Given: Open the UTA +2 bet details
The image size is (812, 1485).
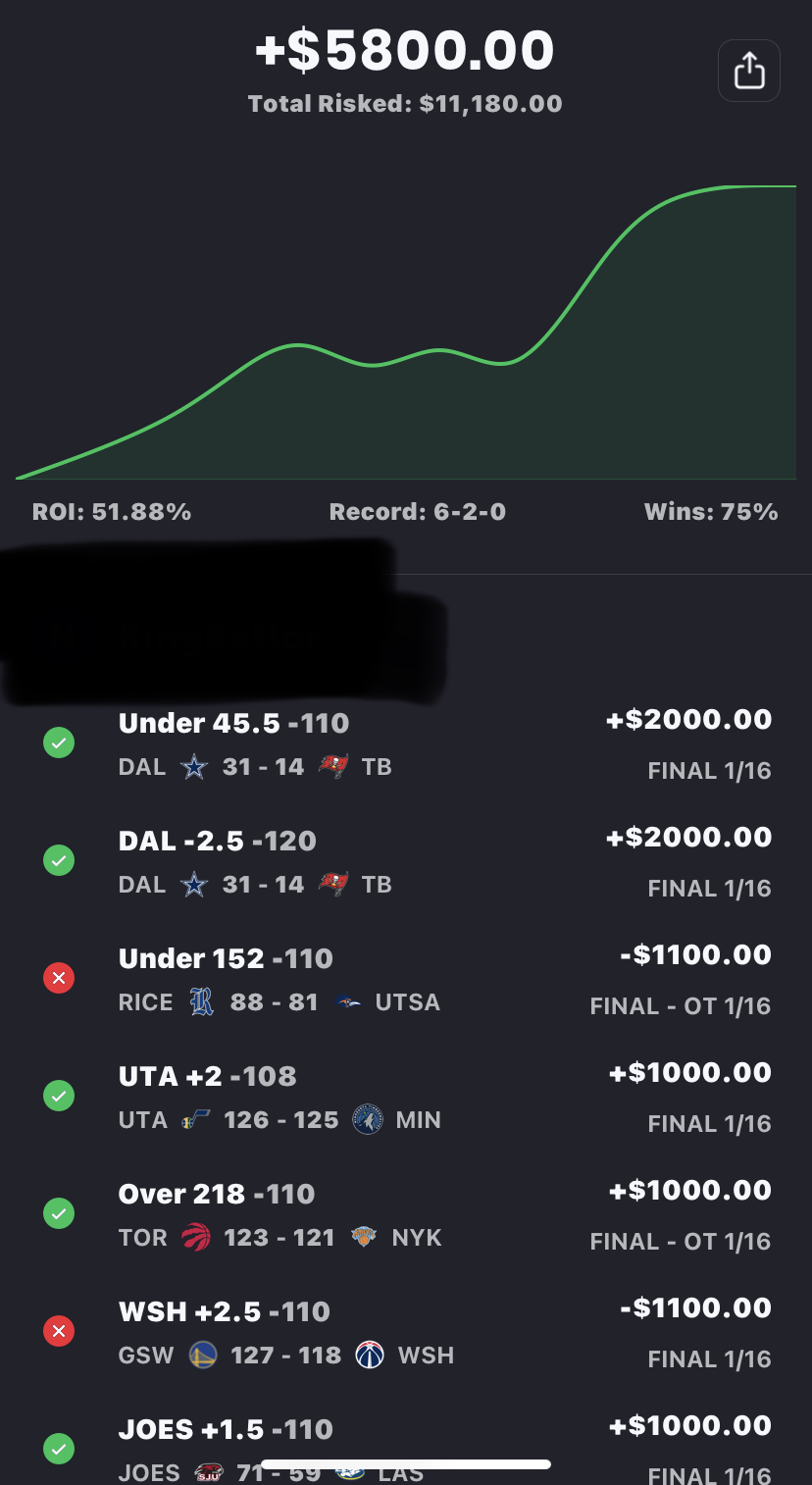Looking at the screenshot, I should (x=406, y=1098).
